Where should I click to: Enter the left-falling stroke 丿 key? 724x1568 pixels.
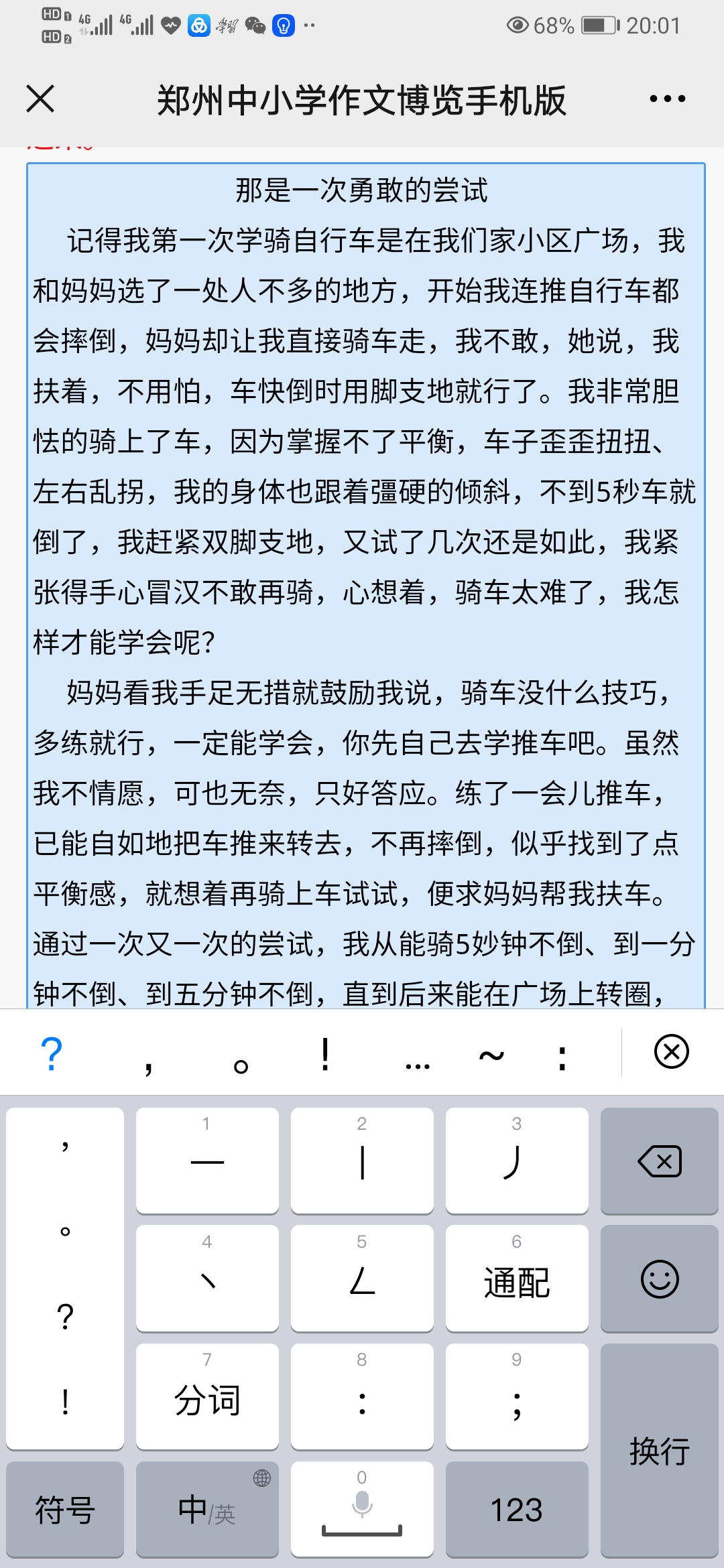coord(517,1161)
